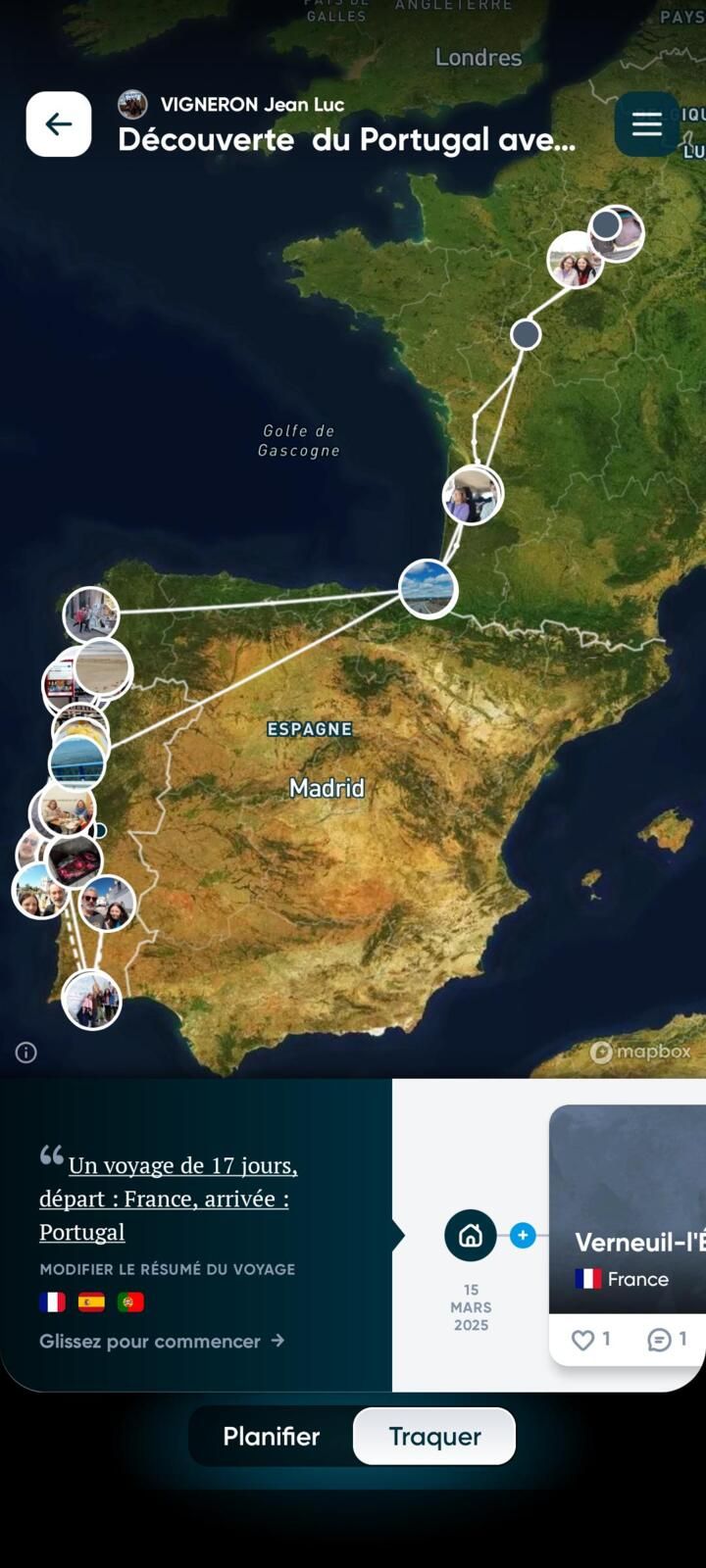Open the hamburger menu
This screenshot has width=706, height=1568.
tap(646, 124)
